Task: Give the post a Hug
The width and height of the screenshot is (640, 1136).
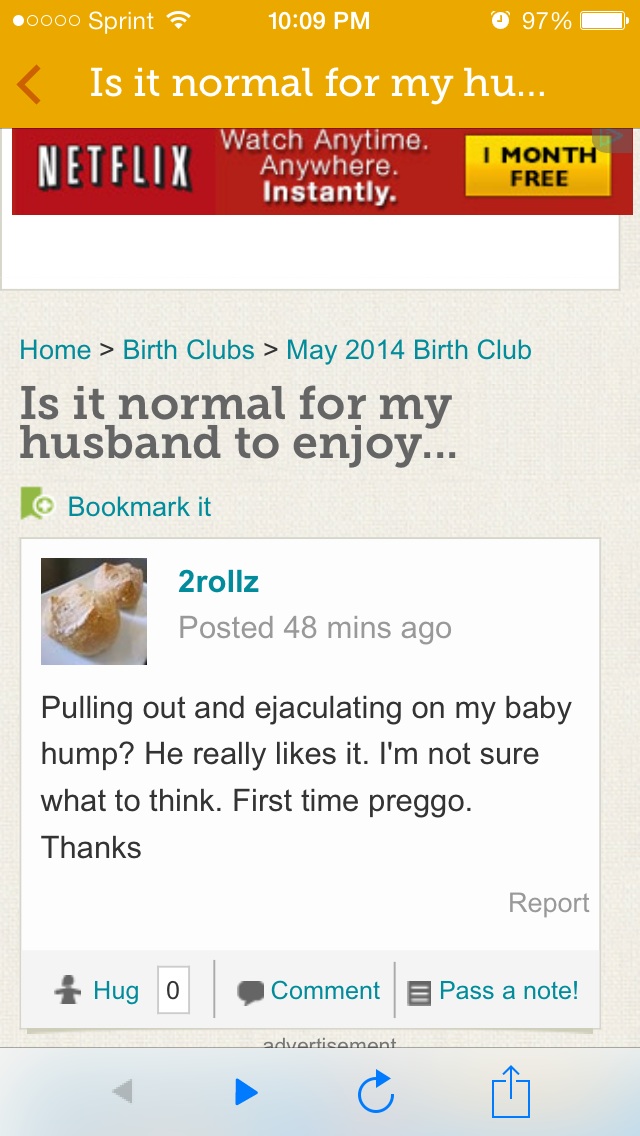Action: 98,990
